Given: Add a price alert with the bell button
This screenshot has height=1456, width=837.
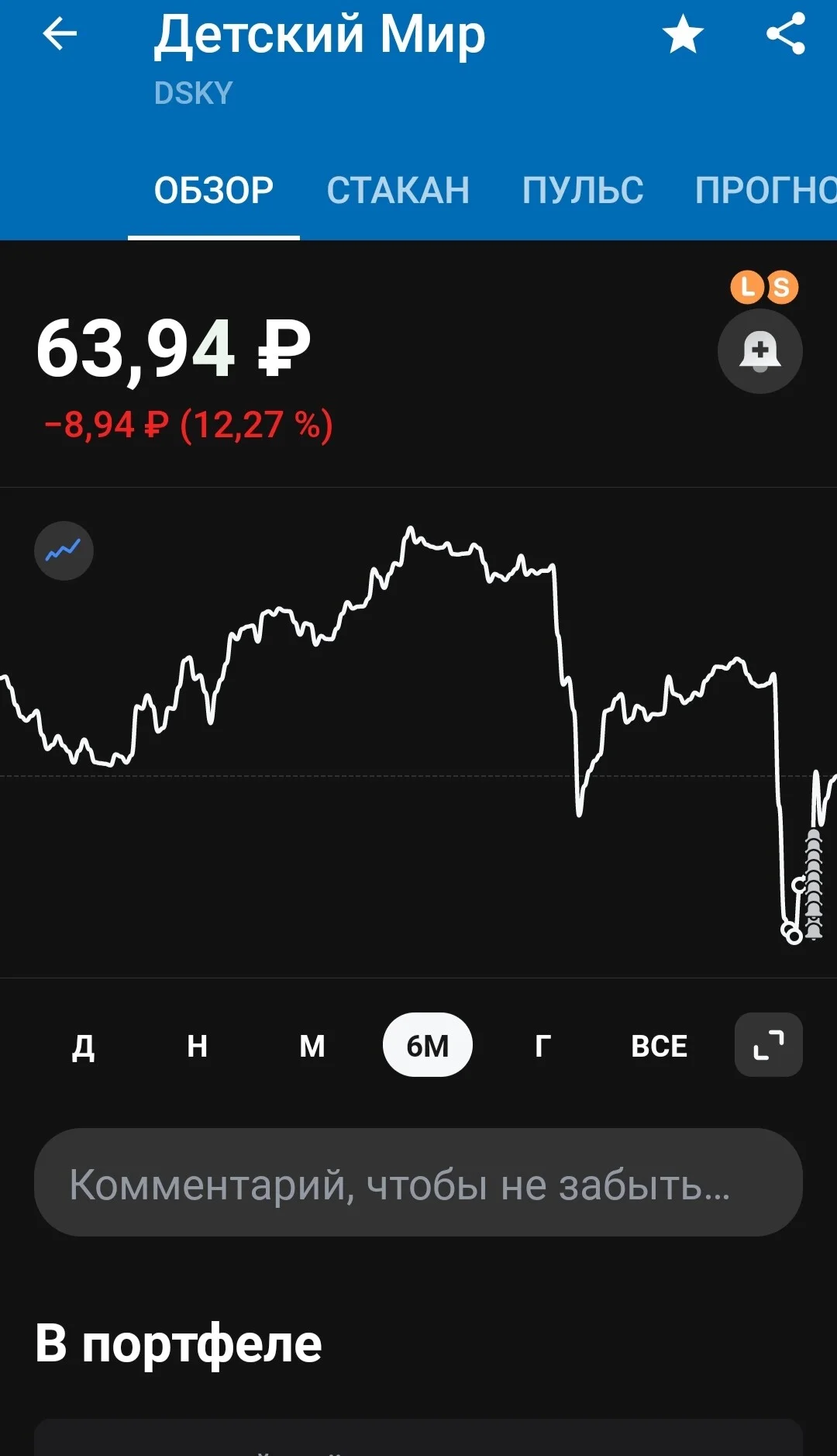Looking at the screenshot, I should tap(759, 351).
